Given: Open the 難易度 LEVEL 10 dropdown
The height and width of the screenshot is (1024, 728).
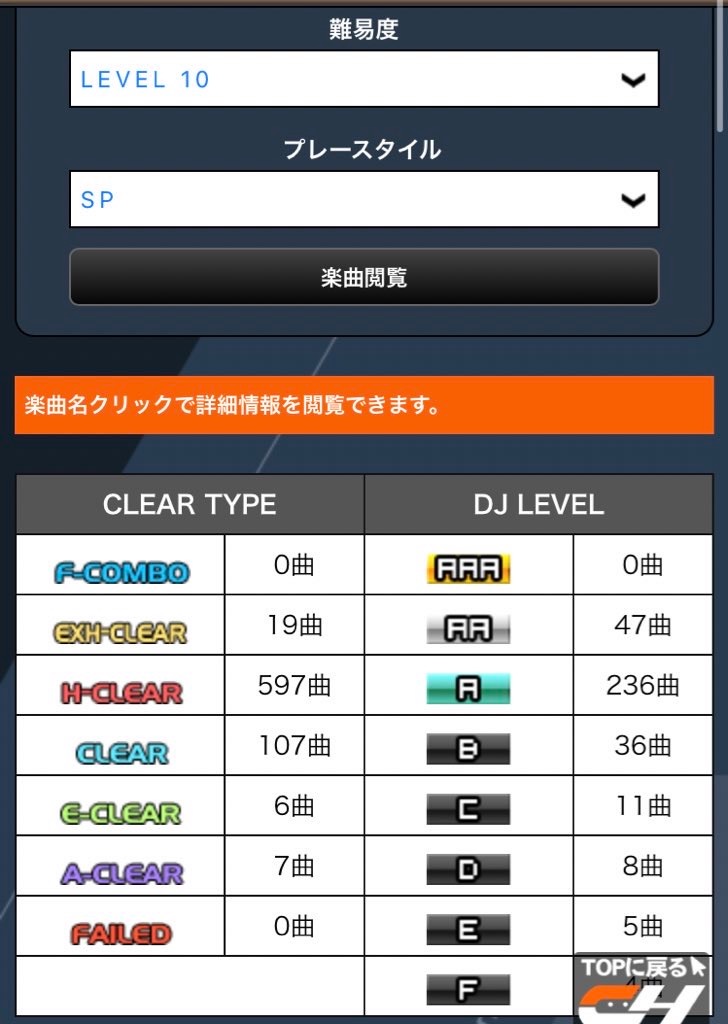Looking at the screenshot, I should (364, 80).
